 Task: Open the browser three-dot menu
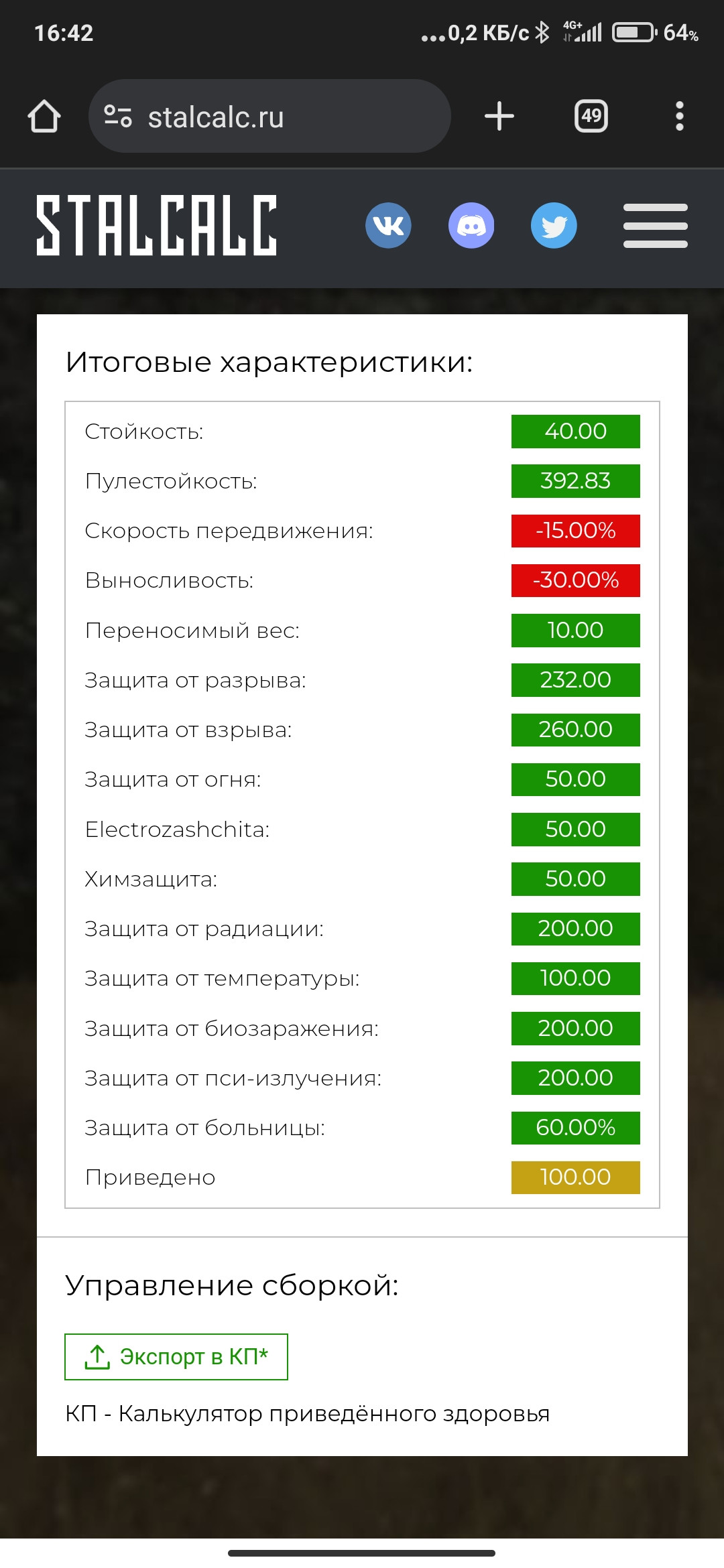pyautogui.click(x=680, y=117)
